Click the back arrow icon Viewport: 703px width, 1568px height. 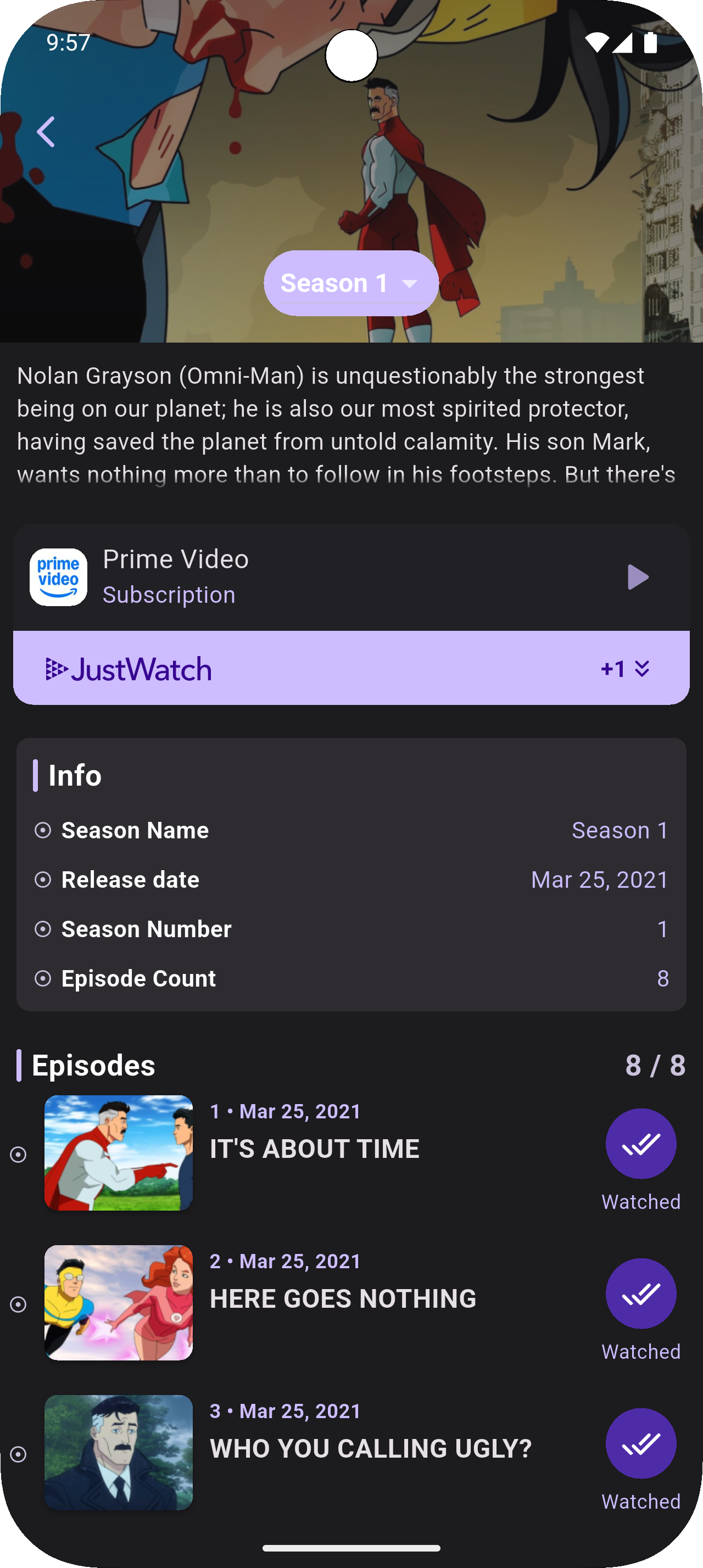46,131
